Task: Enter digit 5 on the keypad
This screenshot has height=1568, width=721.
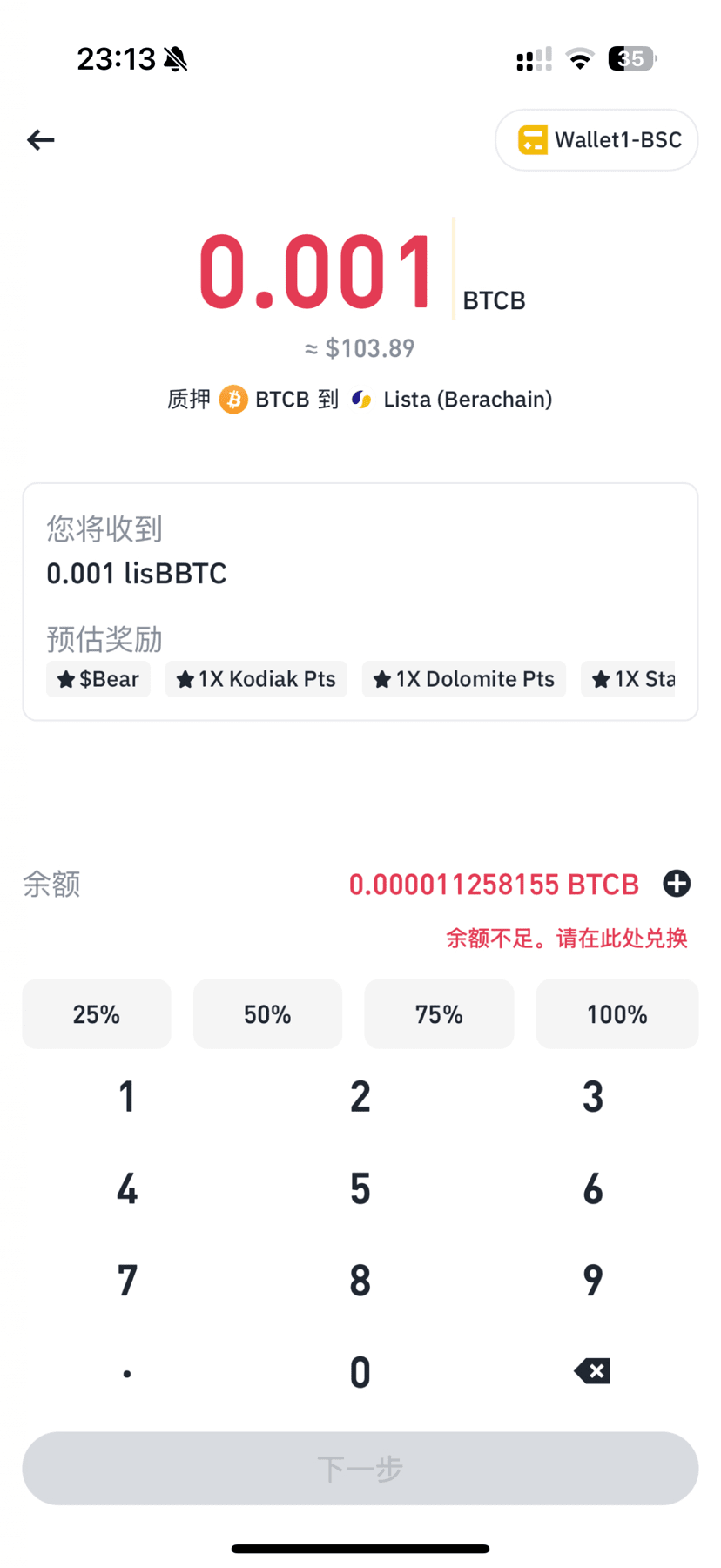Action: tap(360, 1188)
